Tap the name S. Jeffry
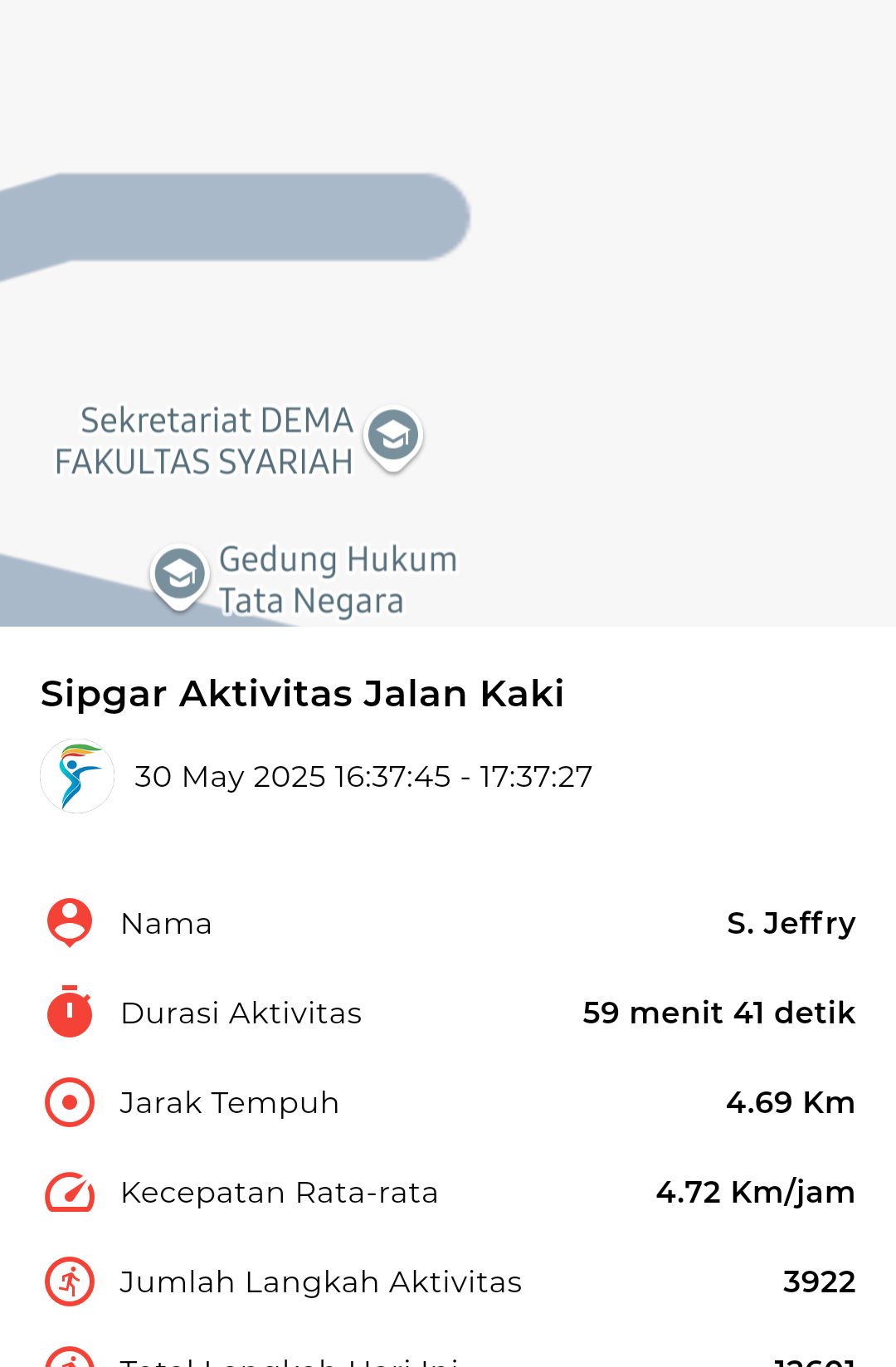Image resolution: width=896 pixels, height=1367 pixels. coord(791,922)
